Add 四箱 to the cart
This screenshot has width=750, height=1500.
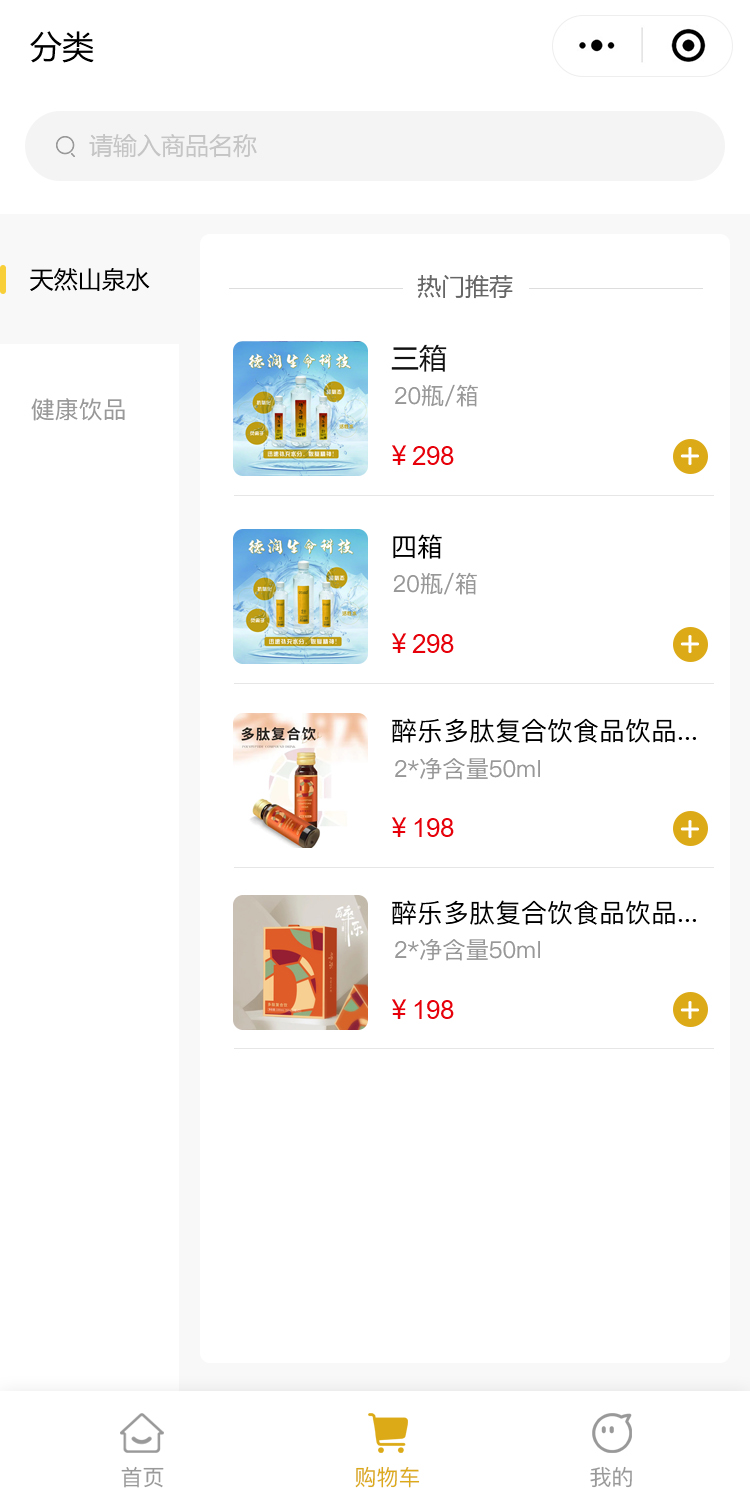[x=690, y=644]
